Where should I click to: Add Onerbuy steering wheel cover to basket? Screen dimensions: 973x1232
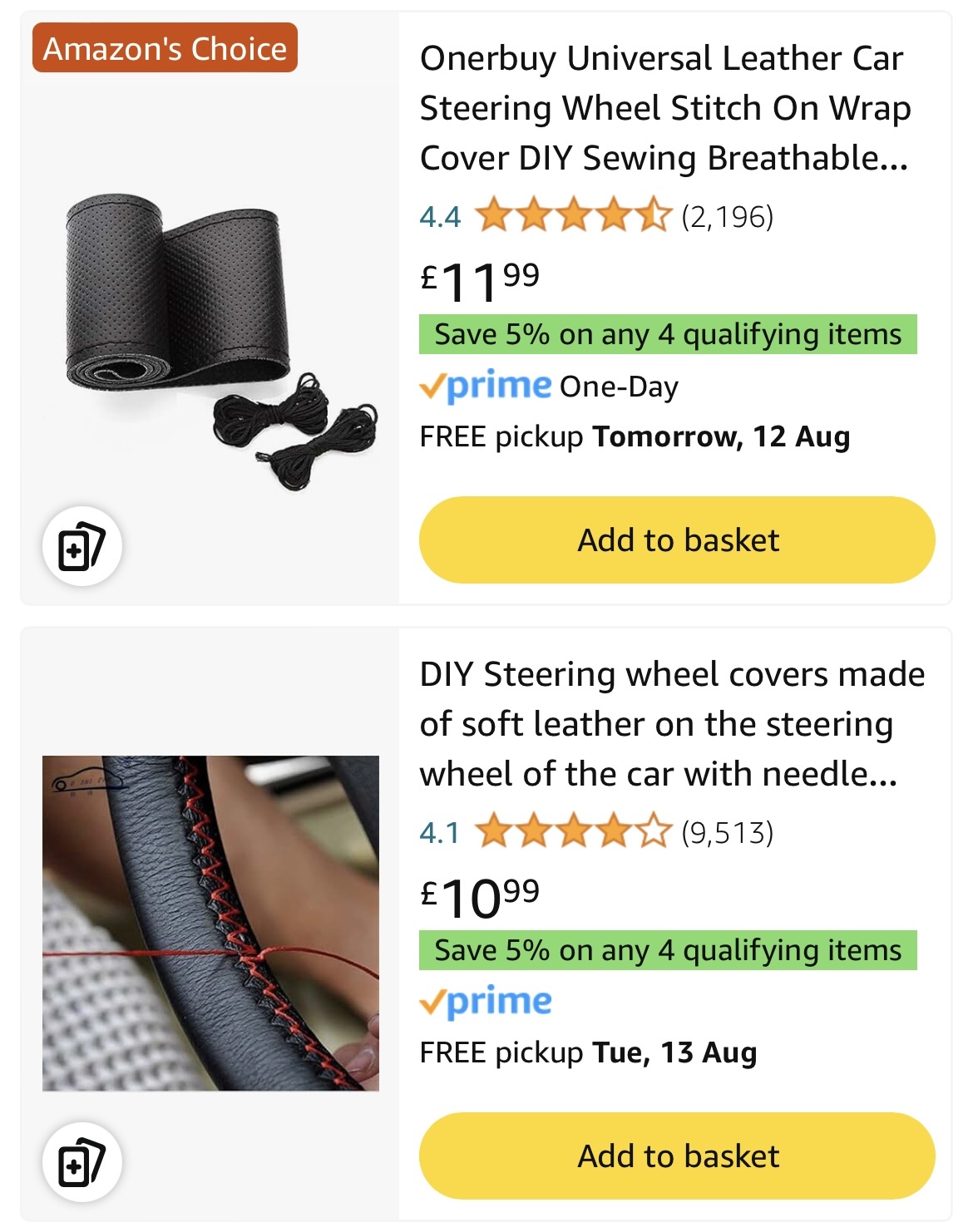tap(677, 540)
